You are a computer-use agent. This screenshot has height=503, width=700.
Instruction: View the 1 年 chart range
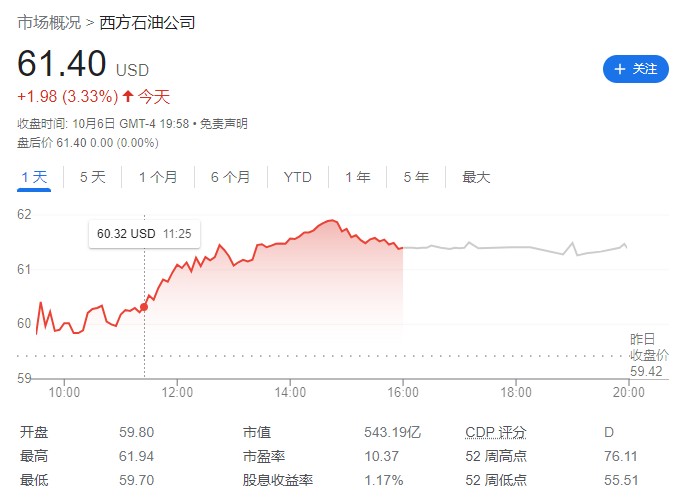[357, 177]
